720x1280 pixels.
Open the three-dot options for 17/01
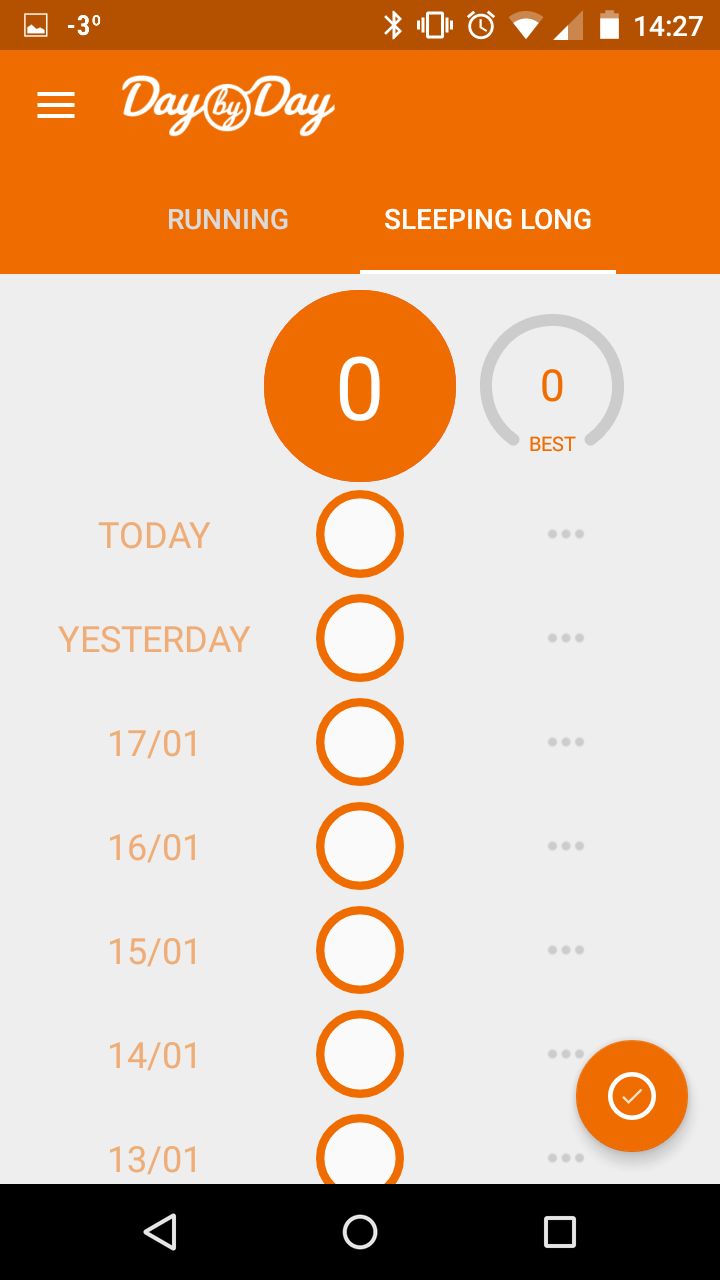566,742
